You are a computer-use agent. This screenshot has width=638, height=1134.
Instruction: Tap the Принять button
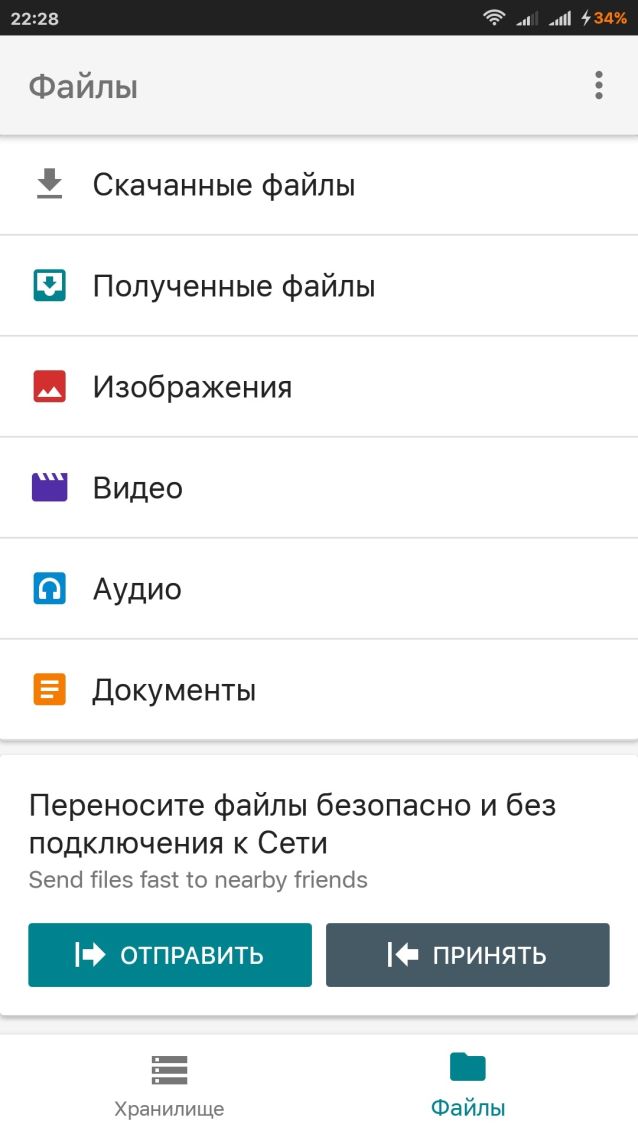point(467,955)
